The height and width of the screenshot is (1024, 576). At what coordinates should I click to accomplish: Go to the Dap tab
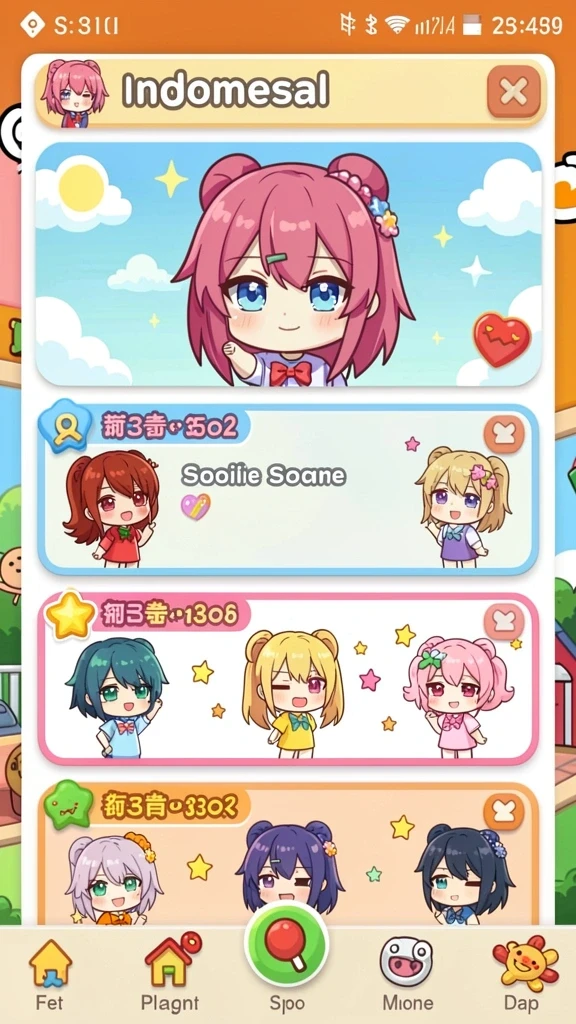pyautogui.click(x=525, y=974)
